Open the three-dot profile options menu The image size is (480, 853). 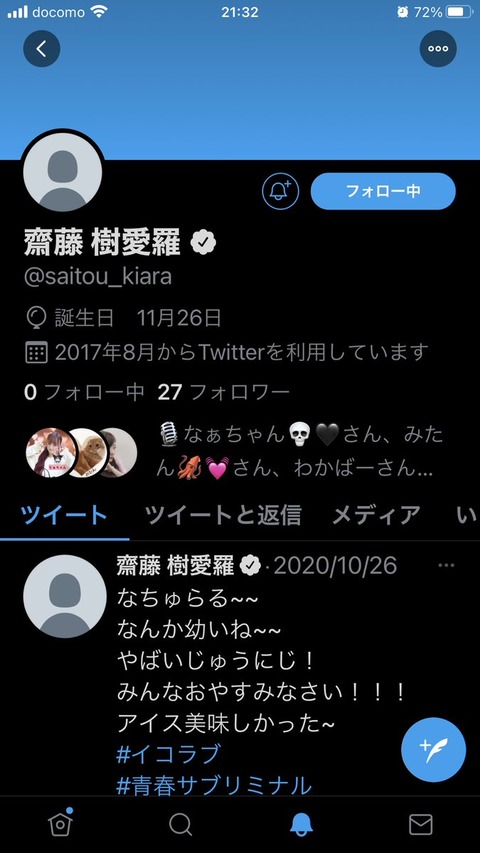point(438,49)
